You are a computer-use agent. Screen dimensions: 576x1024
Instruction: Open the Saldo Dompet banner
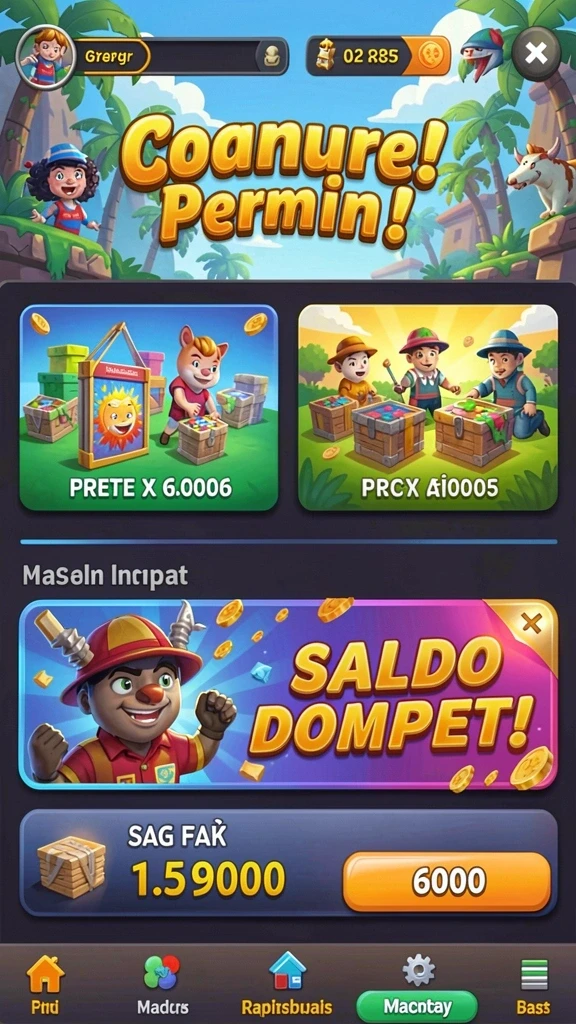coord(288,695)
